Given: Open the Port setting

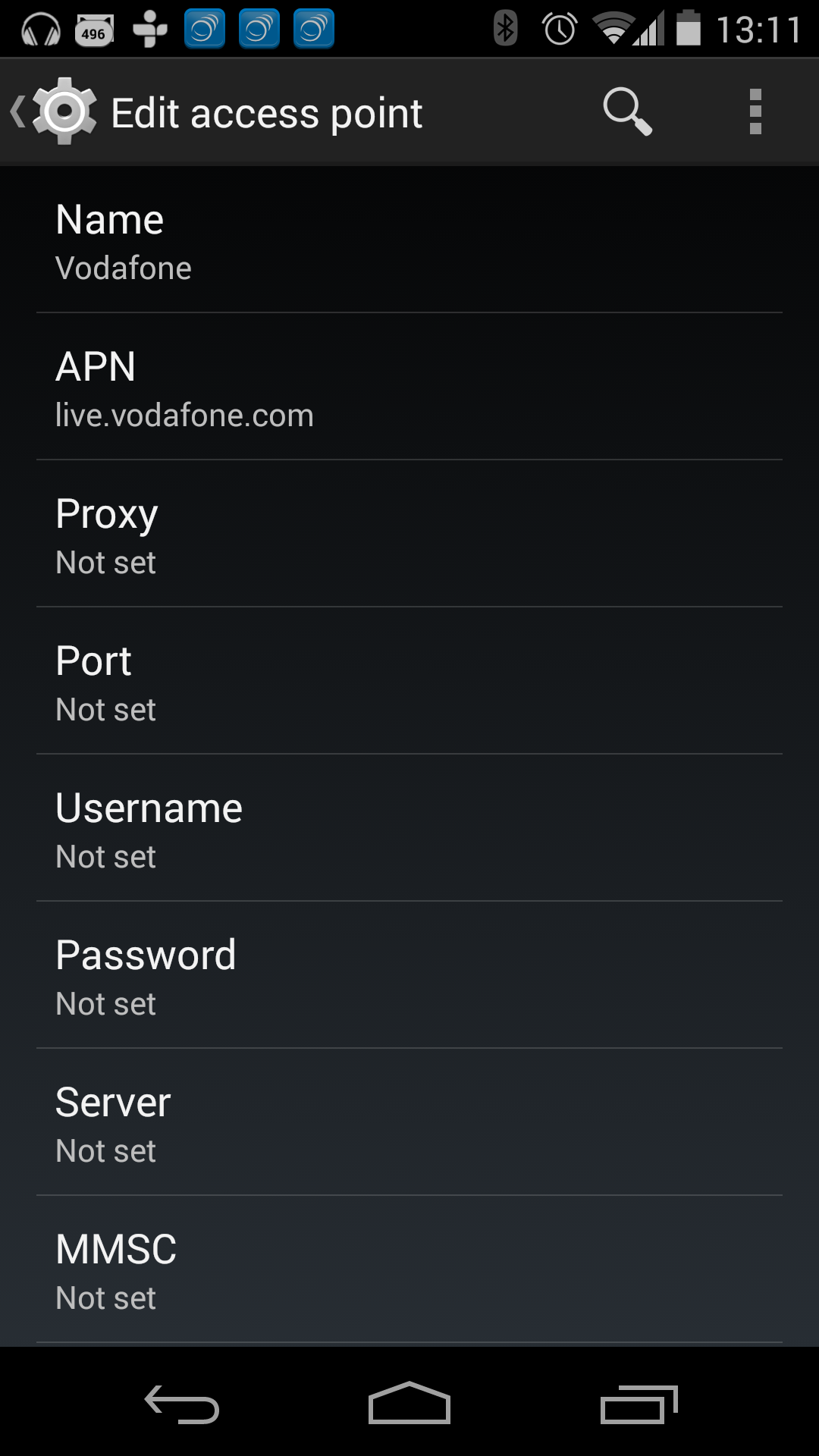Looking at the screenshot, I should tap(409, 682).
